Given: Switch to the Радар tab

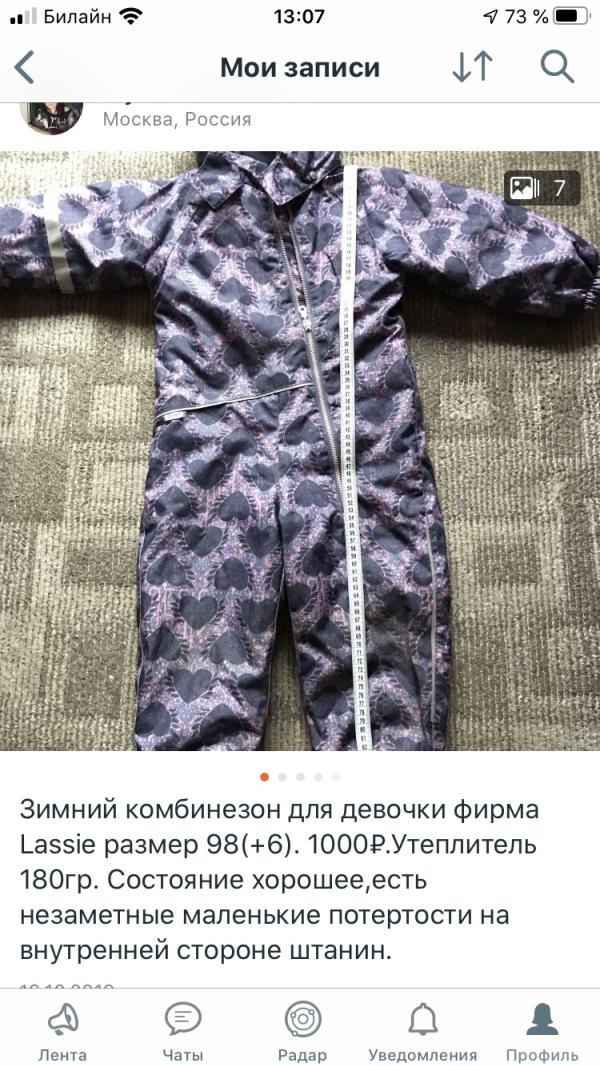Looking at the screenshot, I should (x=302, y=1031).
